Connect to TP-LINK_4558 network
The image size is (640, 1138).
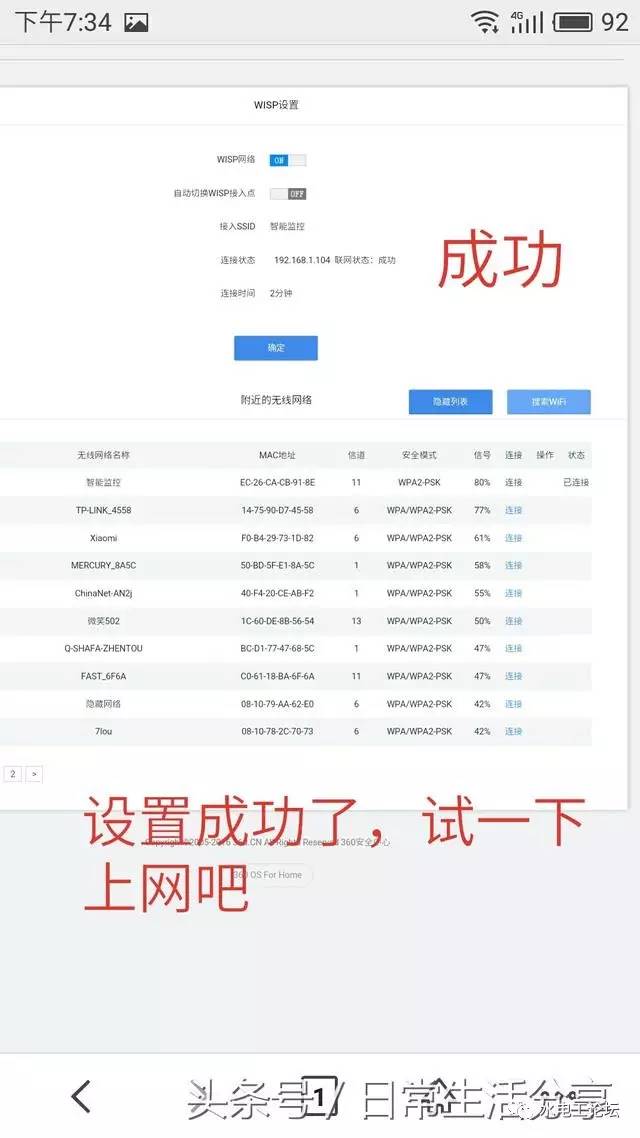(x=513, y=510)
